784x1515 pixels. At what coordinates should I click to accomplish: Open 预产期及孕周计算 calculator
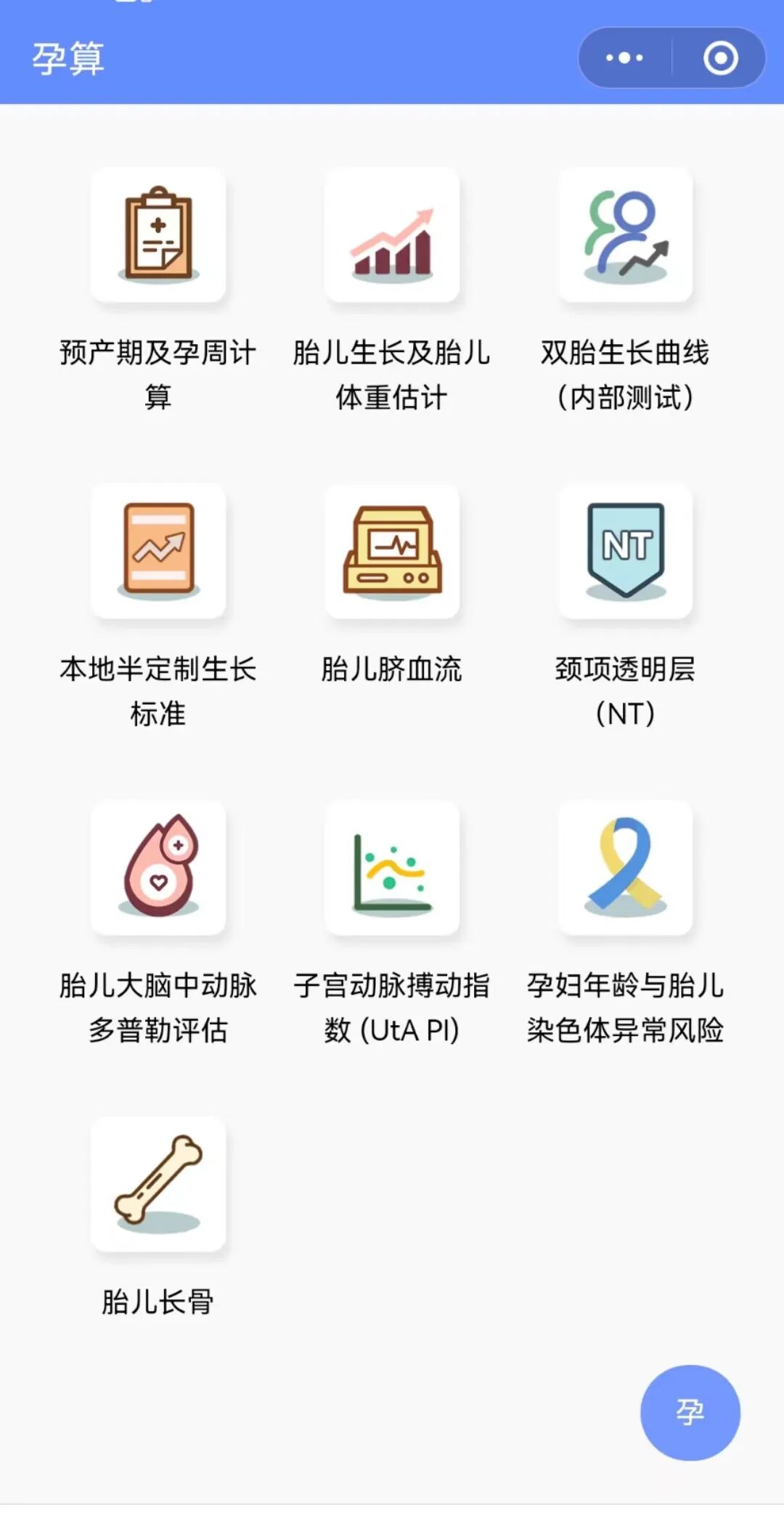pyautogui.click(x=158, y=235)
